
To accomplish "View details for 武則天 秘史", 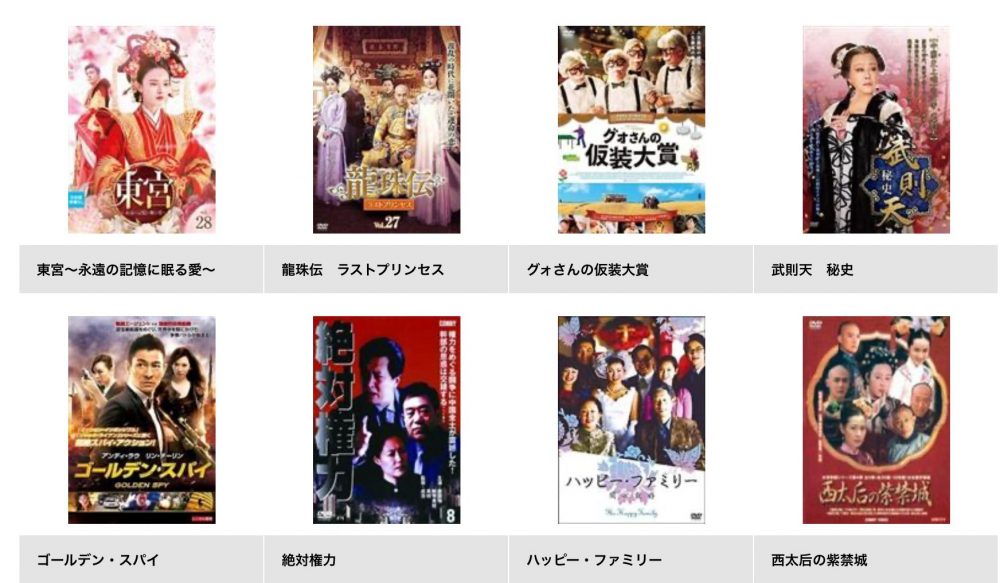I will tap(876, 130).
